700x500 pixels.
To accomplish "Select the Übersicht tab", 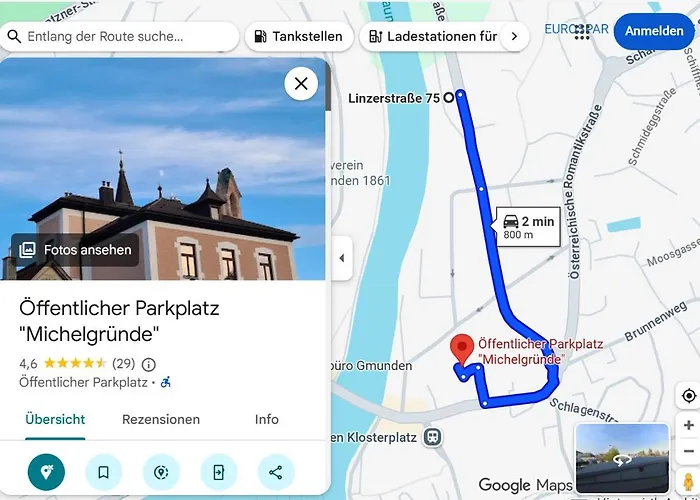I will click(55, 420).
